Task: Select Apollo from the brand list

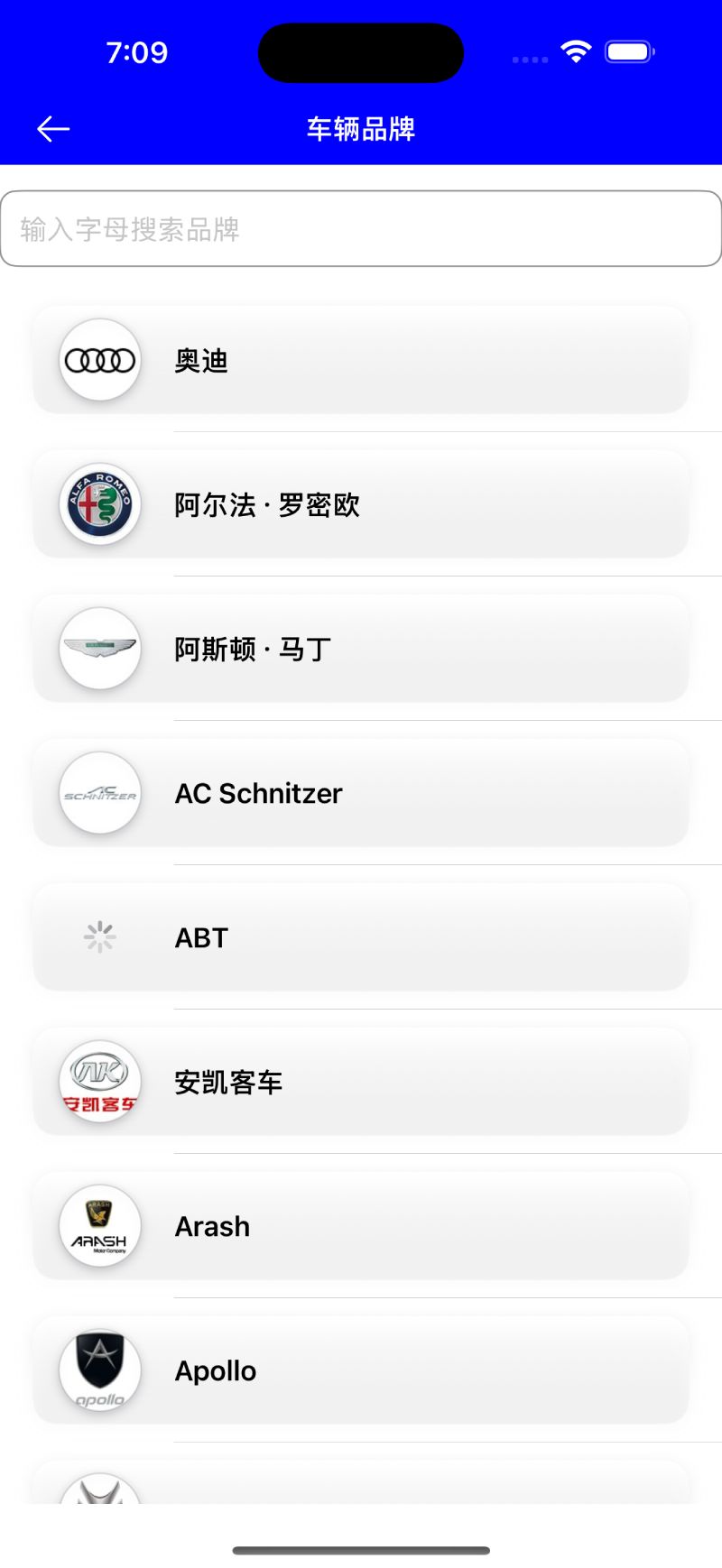Action: coord(361,1370)
